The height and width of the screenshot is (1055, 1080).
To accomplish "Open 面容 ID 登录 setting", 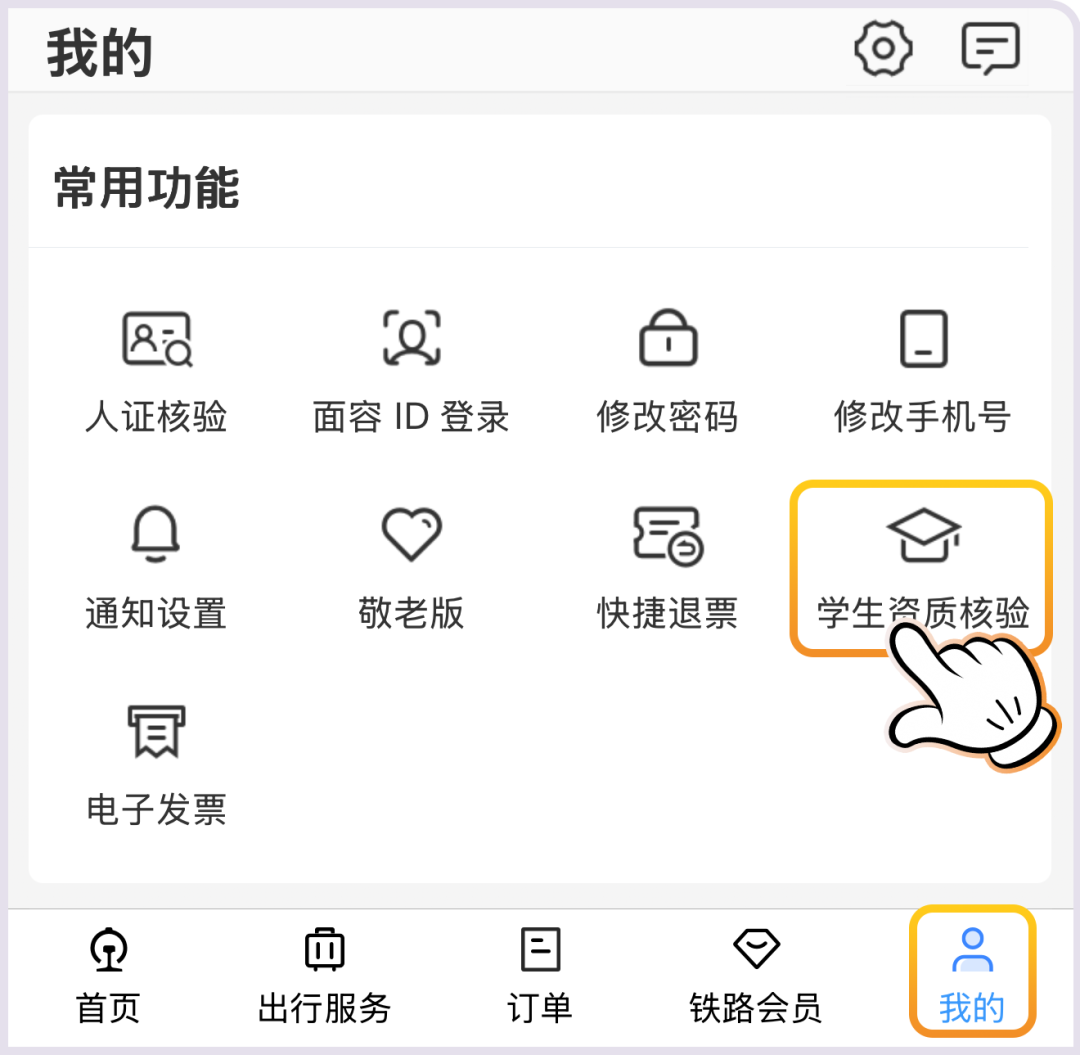I will [x=411, y=370].
